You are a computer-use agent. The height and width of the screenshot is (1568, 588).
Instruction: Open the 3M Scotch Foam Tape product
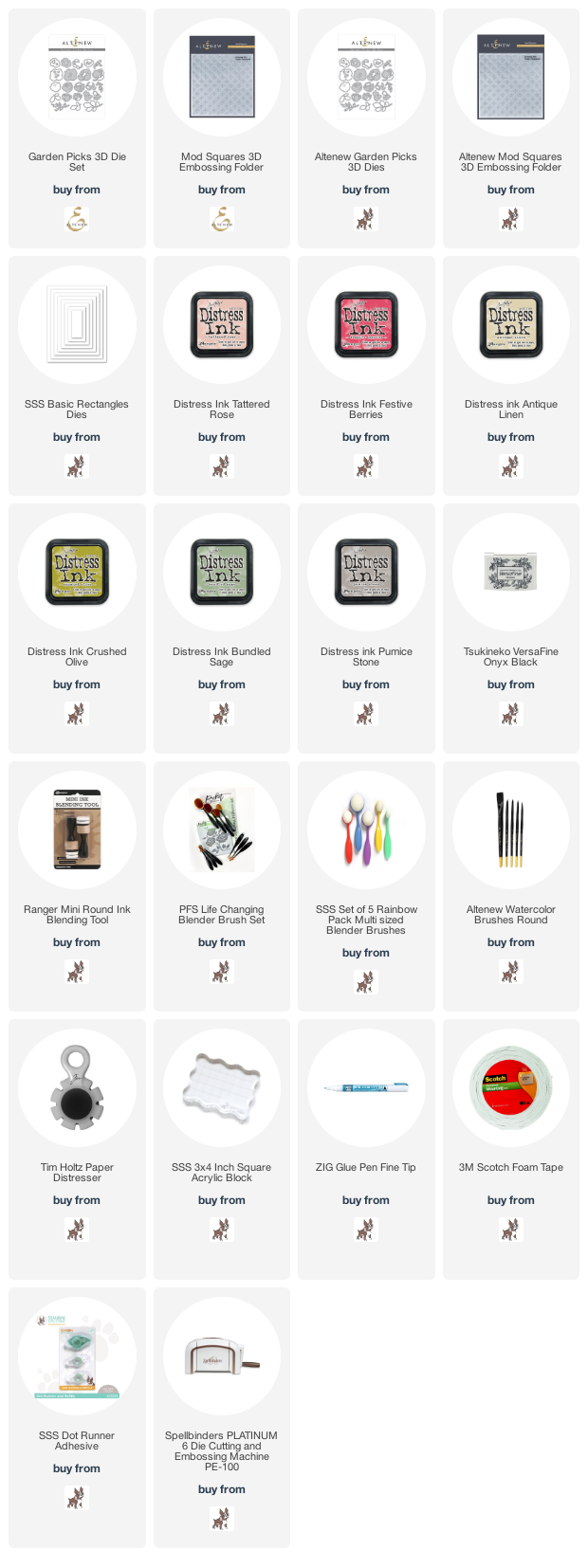510,1088
